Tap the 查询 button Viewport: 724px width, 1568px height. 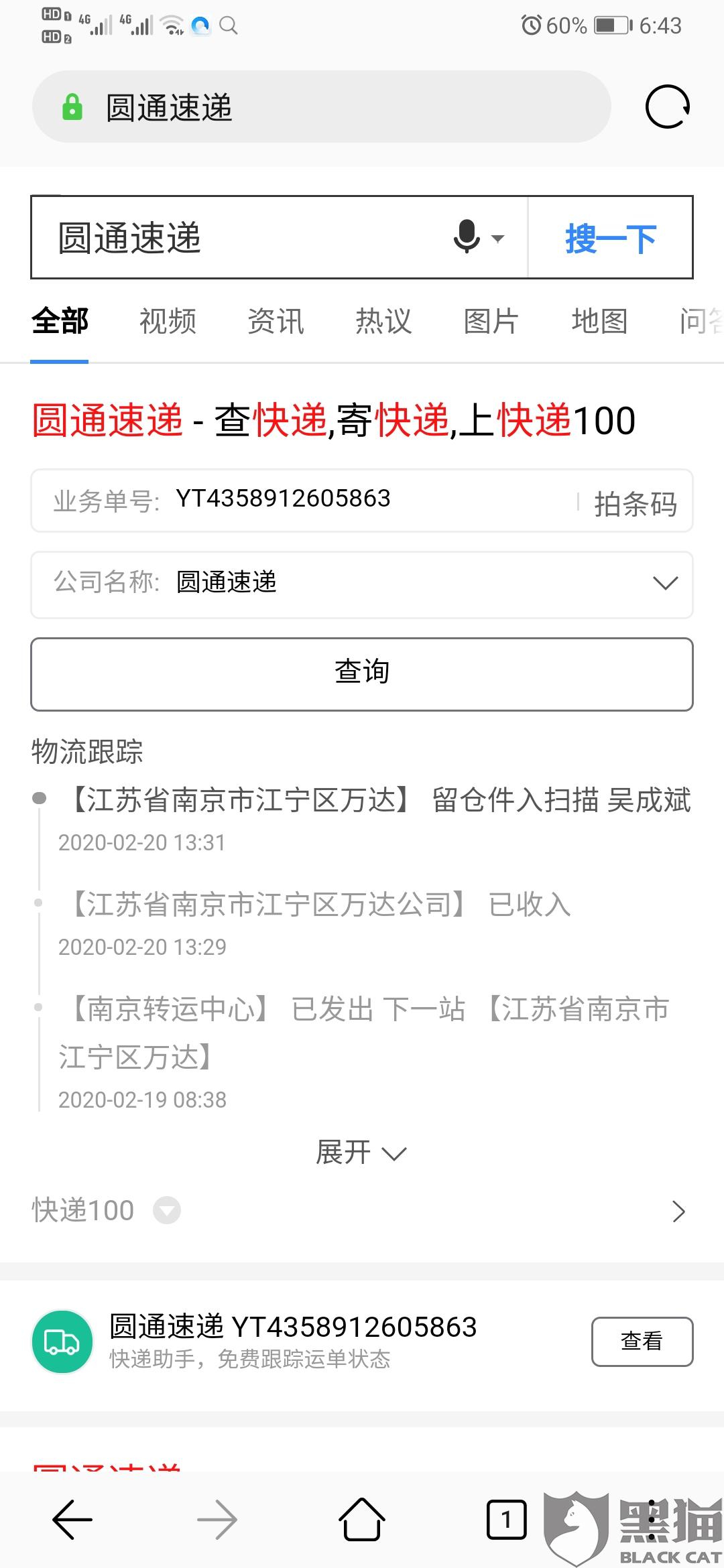(362, 673)
